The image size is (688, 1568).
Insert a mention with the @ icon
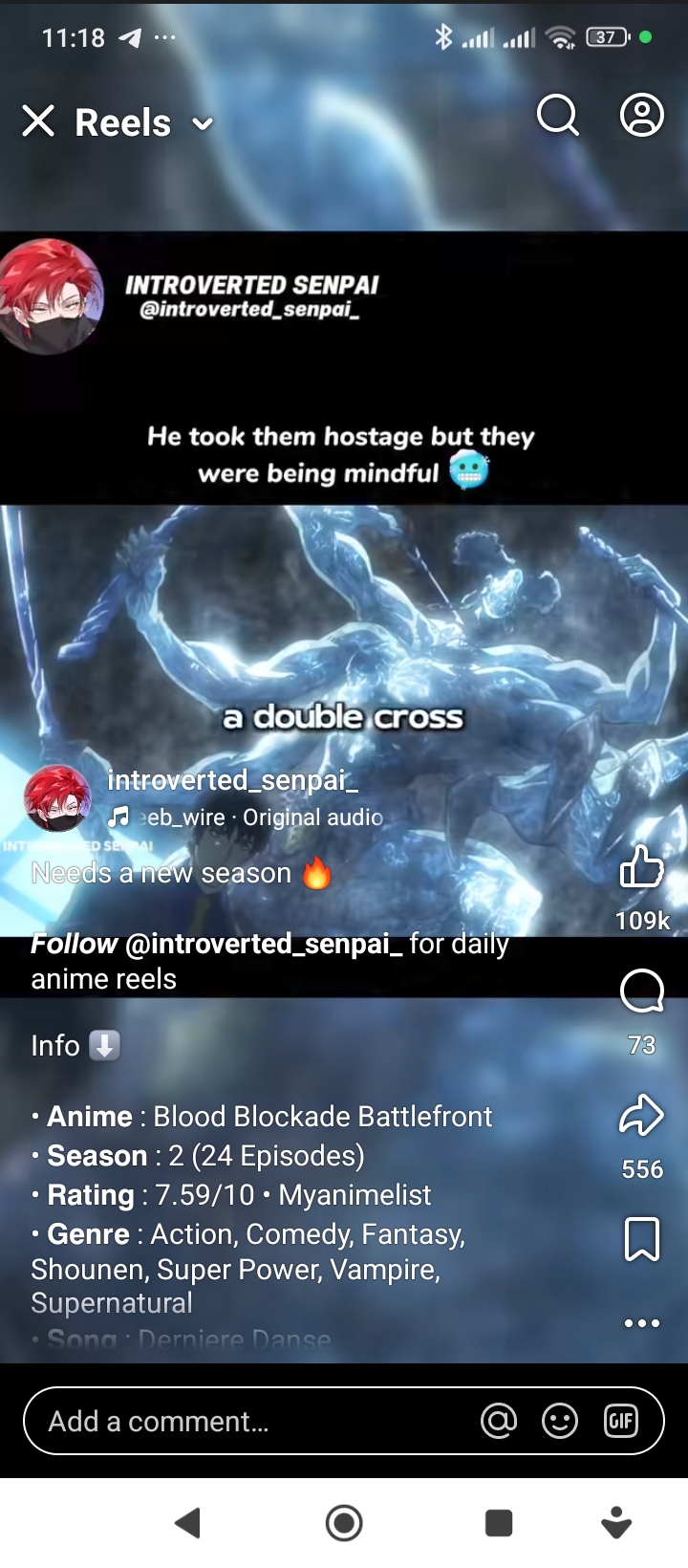pos(499,1421)
